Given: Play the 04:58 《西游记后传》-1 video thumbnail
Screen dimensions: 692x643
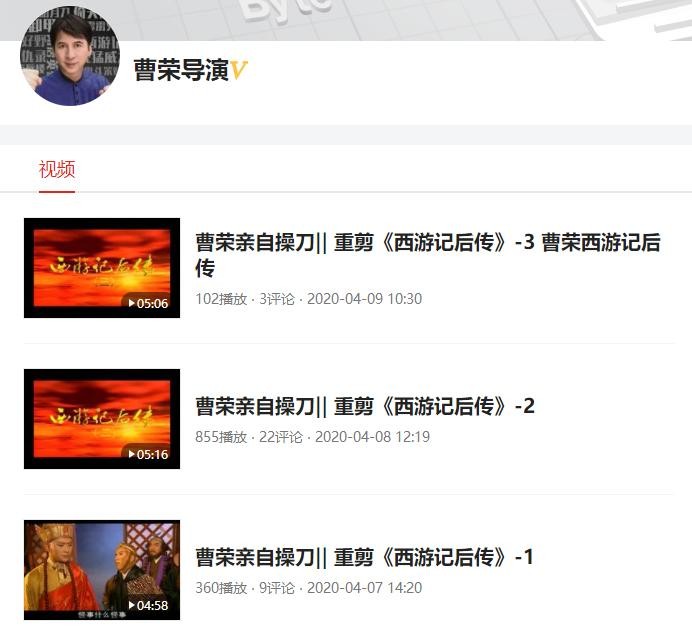Looking at the screenshot, I should point(102,570).
